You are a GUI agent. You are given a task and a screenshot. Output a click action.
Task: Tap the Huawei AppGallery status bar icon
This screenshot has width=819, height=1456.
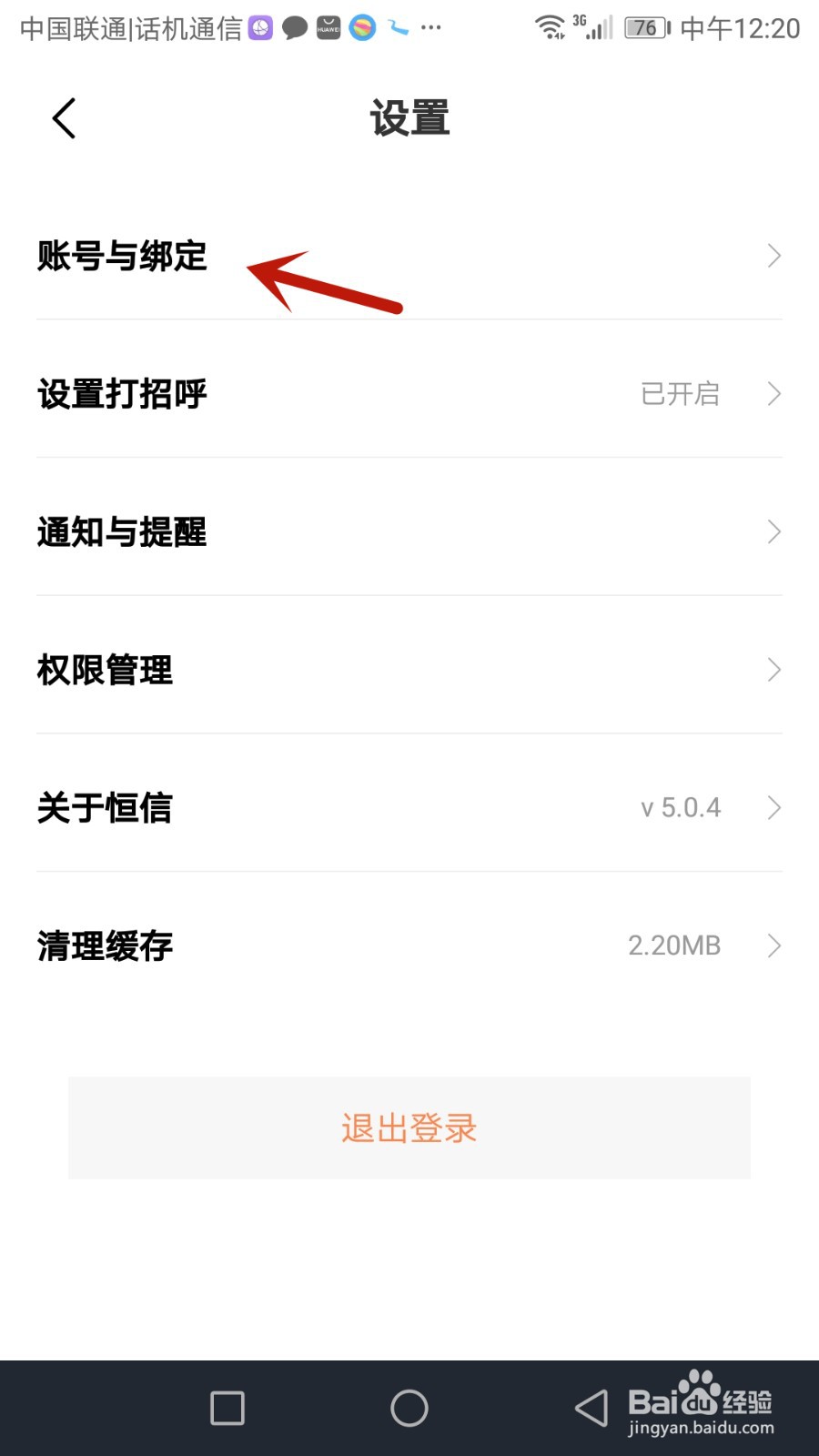pyautogui.click(x=328, y=27)
